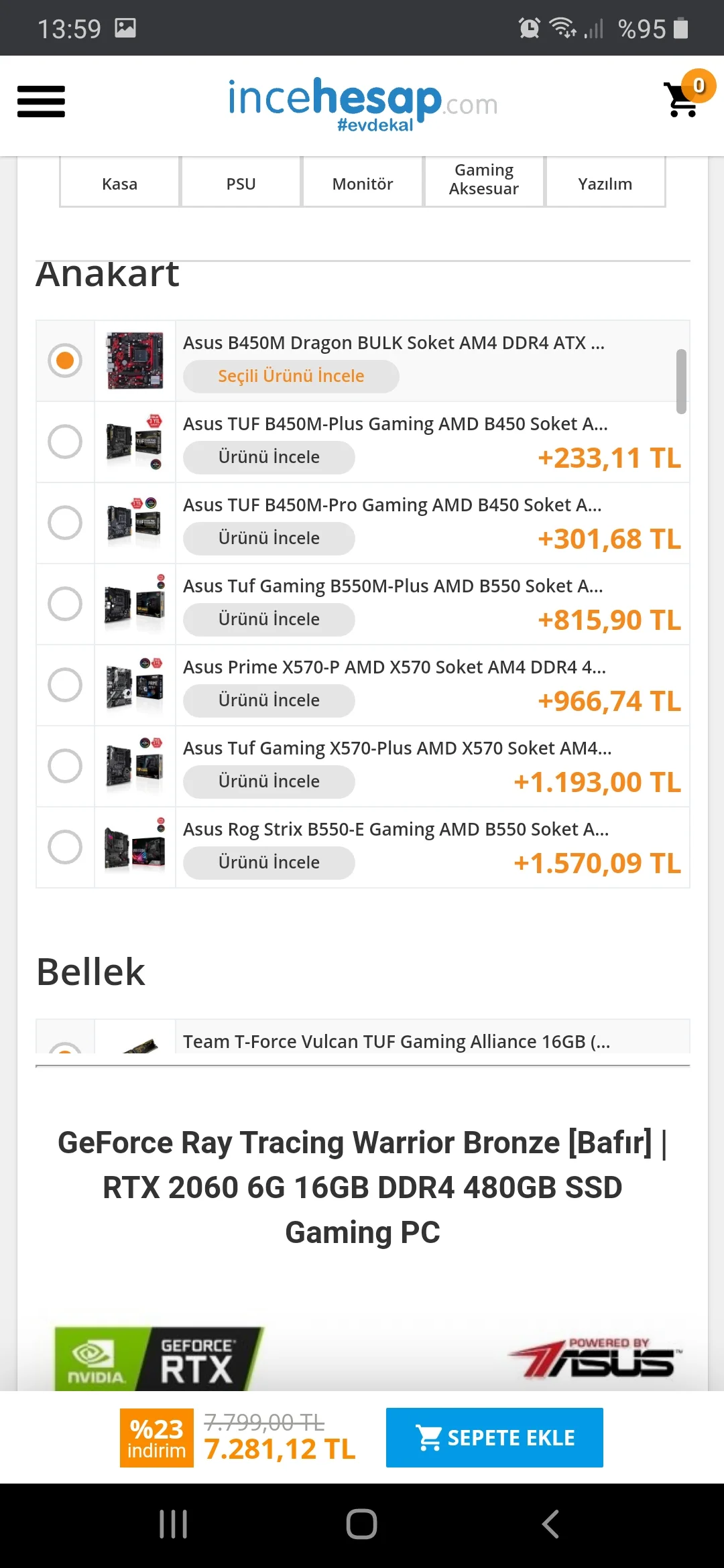Switch to the Yazılım tab
Screen dimensions: 724x1568
(x=605, y=184)
